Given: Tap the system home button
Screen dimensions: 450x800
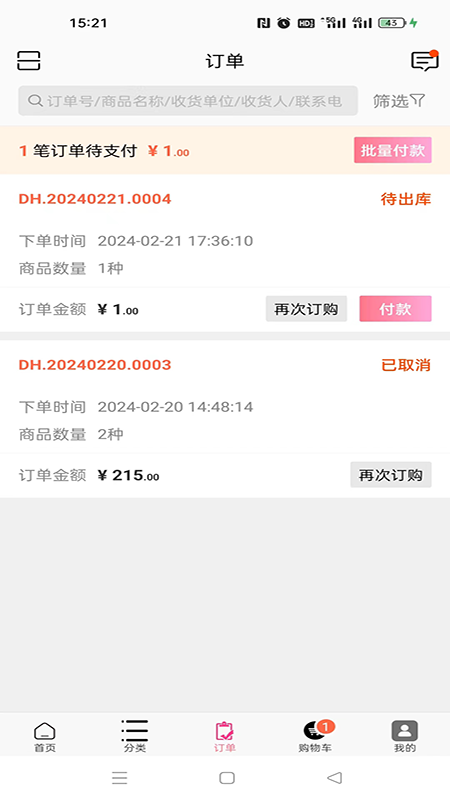Looking at the screenshot, I should (227, 778).
